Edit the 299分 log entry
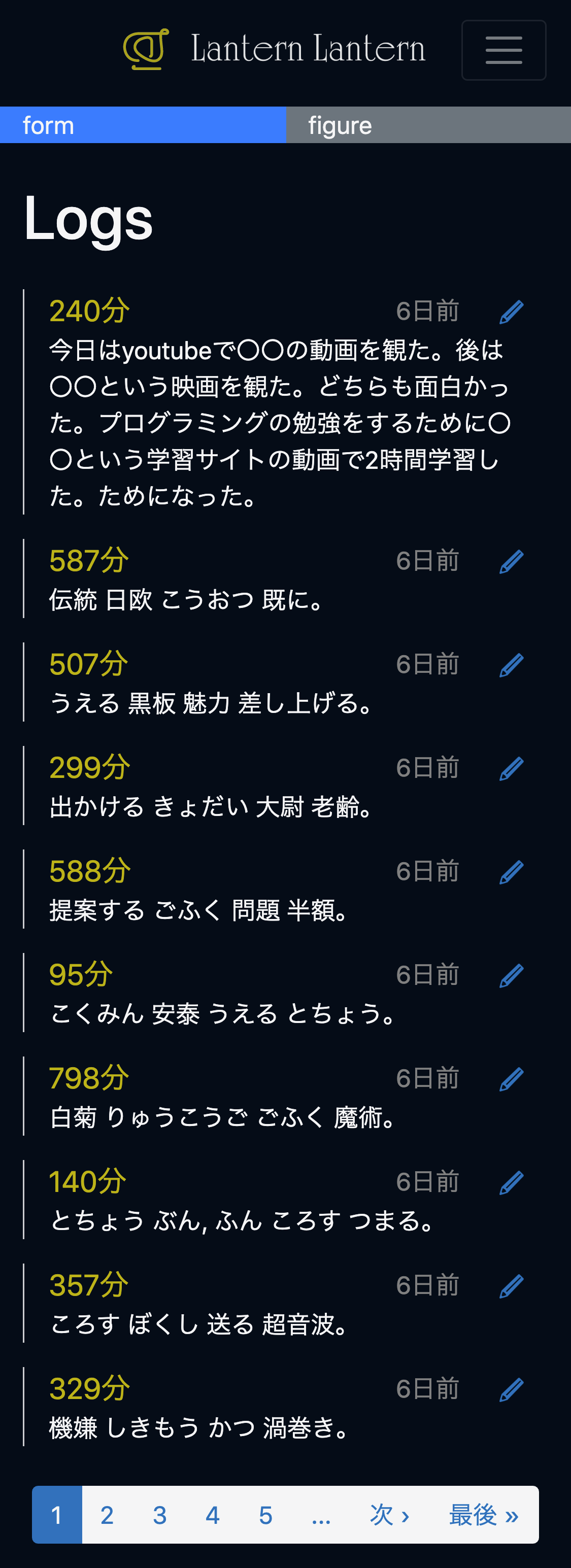This screenshot has height=1568, width=571. (511, 768)
